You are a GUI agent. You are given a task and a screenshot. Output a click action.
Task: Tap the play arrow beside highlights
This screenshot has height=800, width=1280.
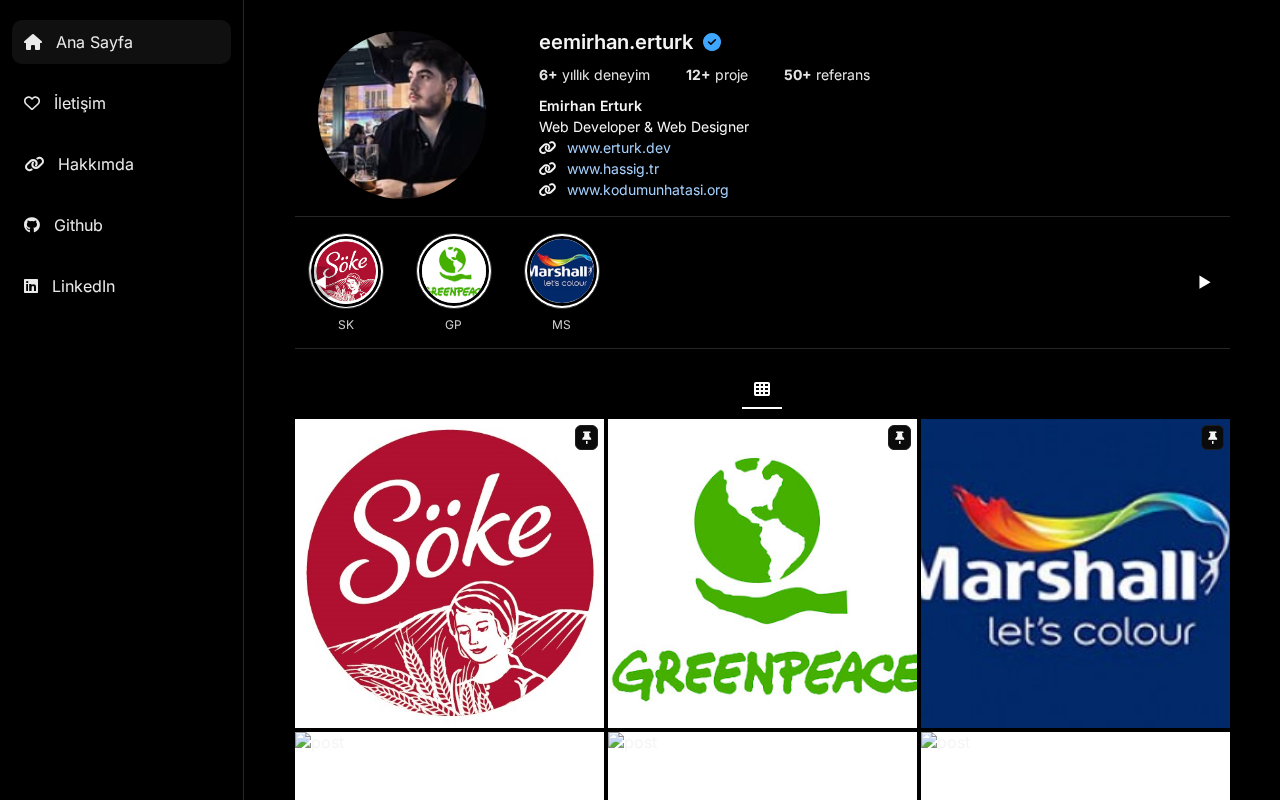tap(1204, 282)
